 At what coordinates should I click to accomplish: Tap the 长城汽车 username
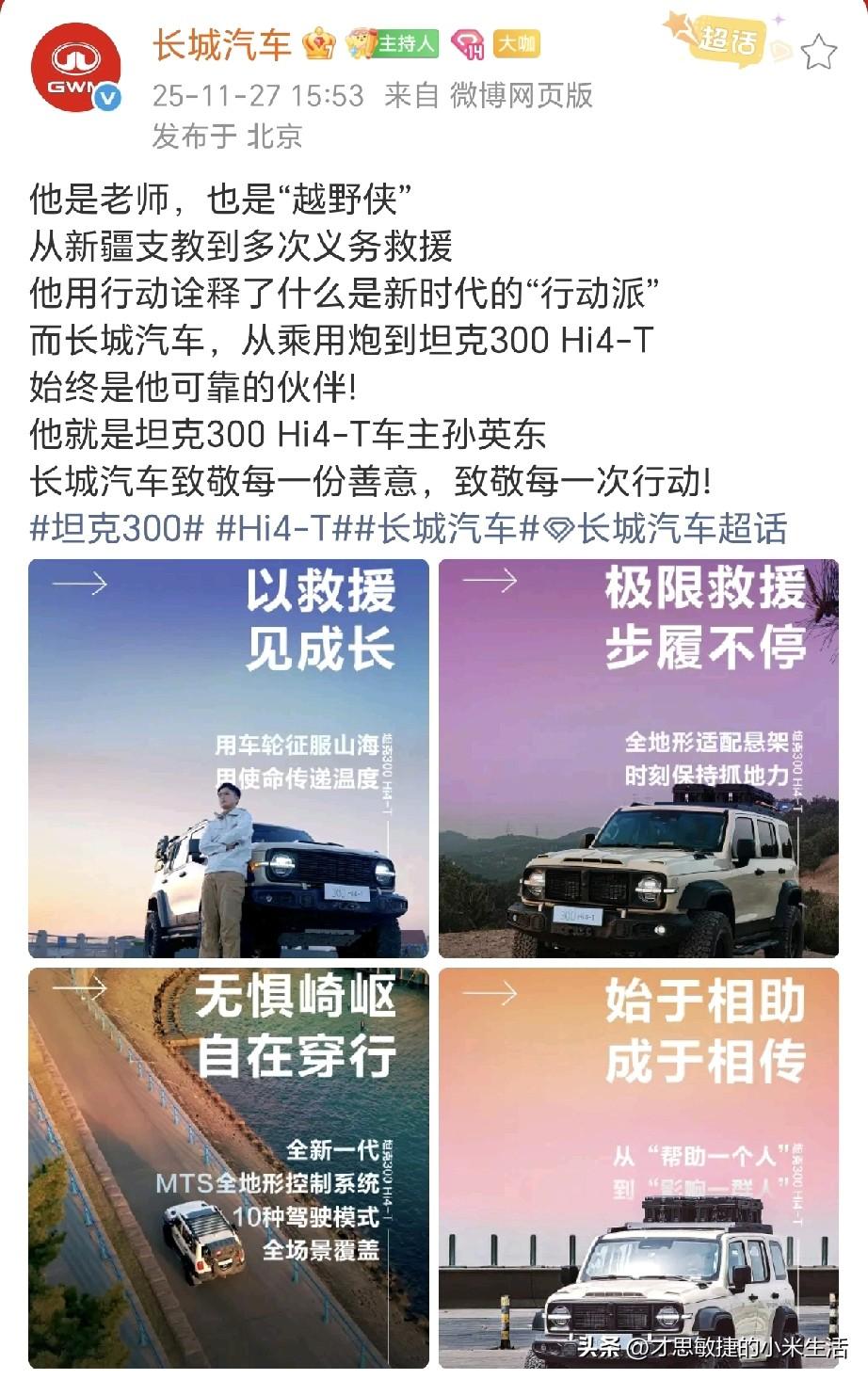(x=222, y=44)
